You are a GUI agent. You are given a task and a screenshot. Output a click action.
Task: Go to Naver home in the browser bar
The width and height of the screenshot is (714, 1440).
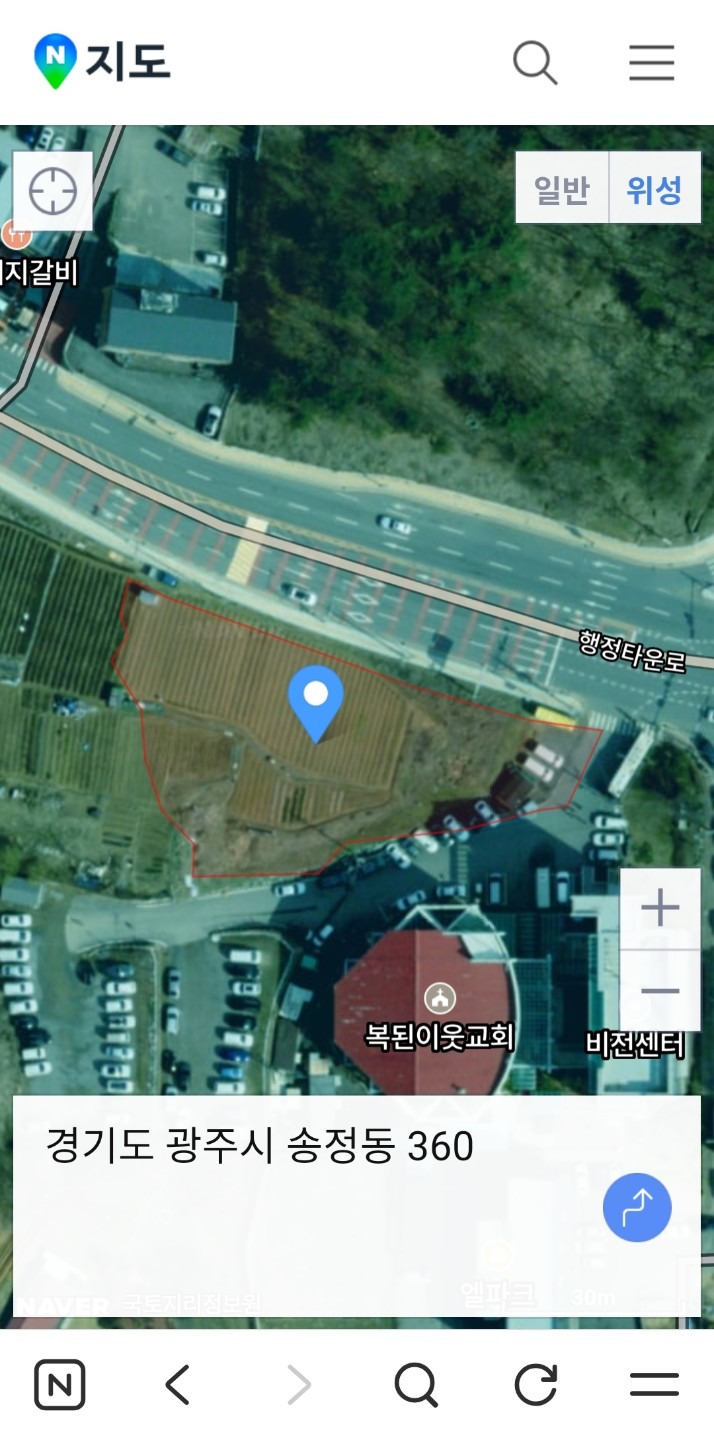pyautogui.click(x=60, y=1385)
